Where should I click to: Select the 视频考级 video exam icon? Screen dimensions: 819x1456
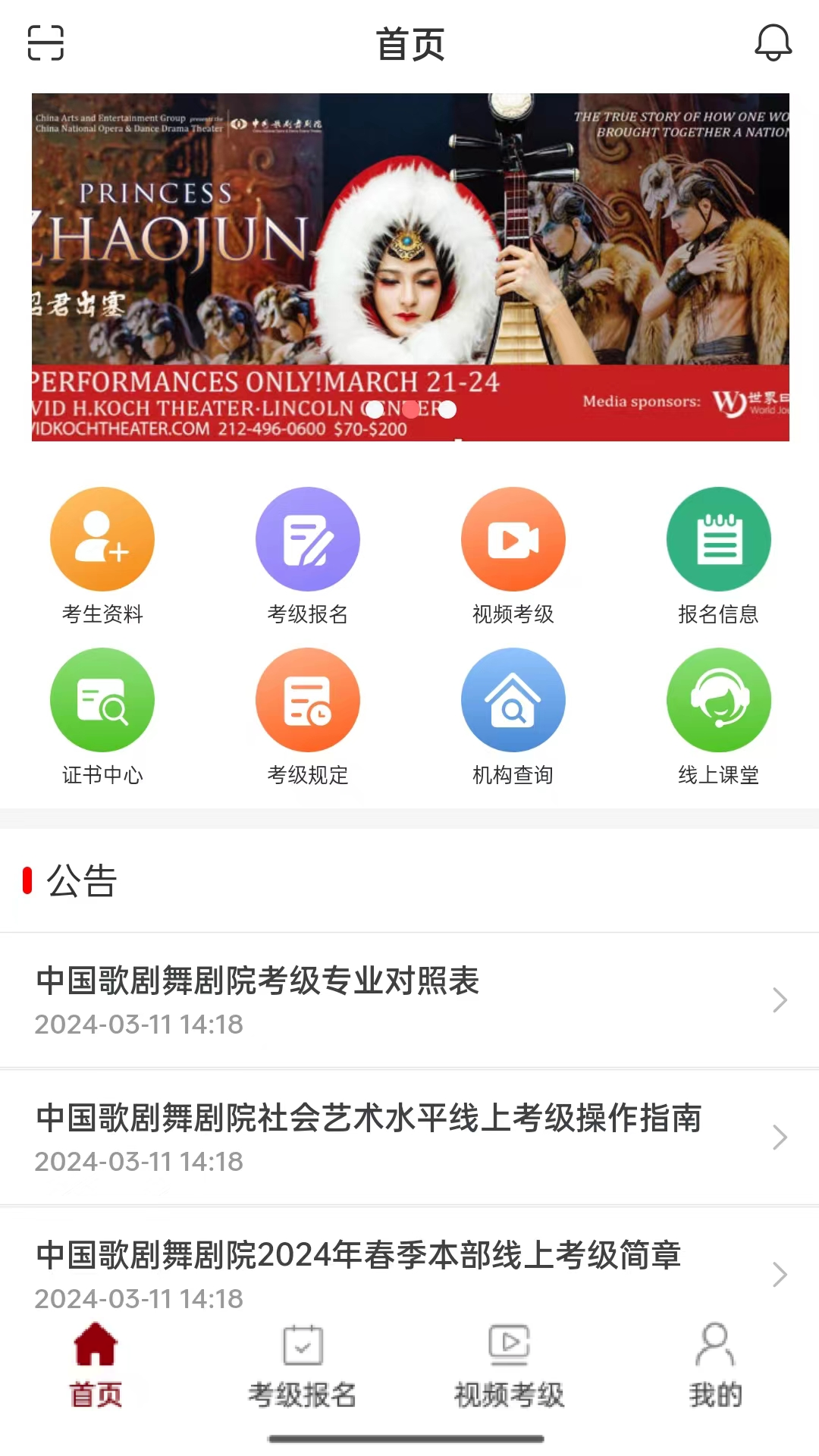point(513,538)
